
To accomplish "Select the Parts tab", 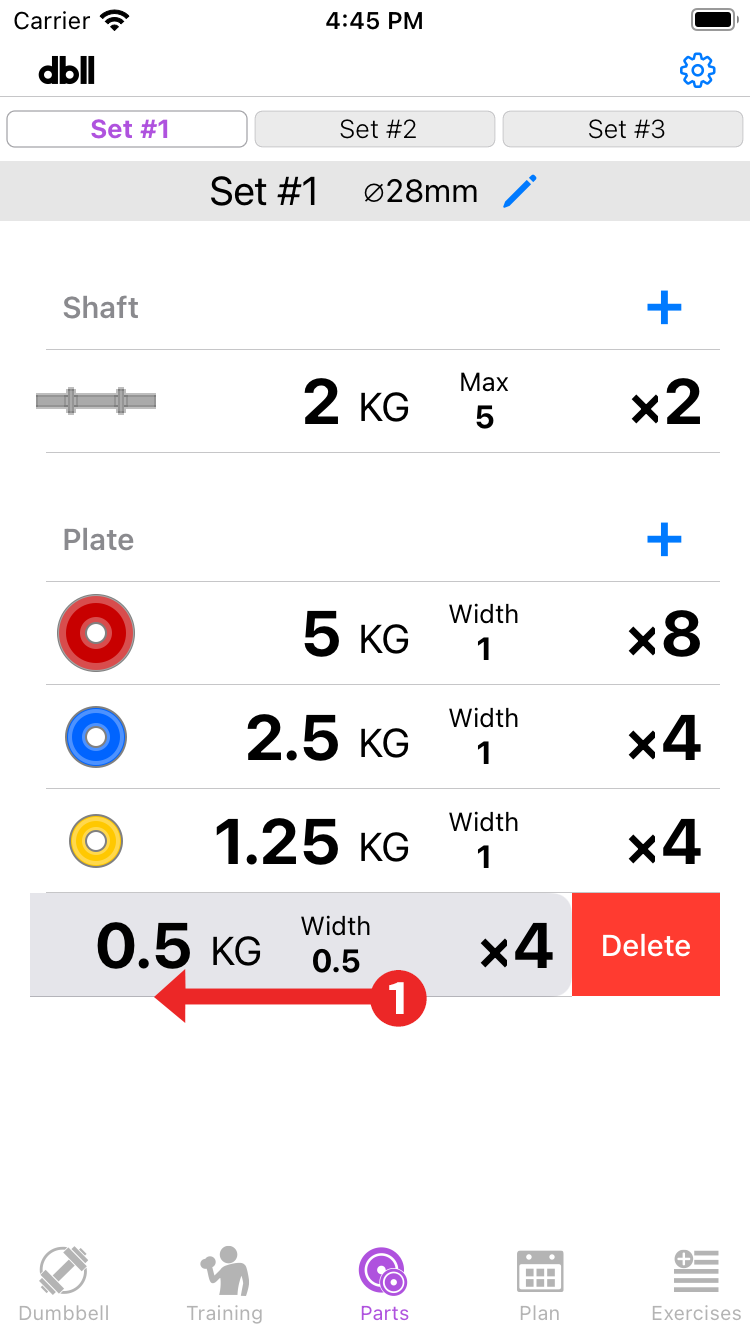I will pos(384,1285).
